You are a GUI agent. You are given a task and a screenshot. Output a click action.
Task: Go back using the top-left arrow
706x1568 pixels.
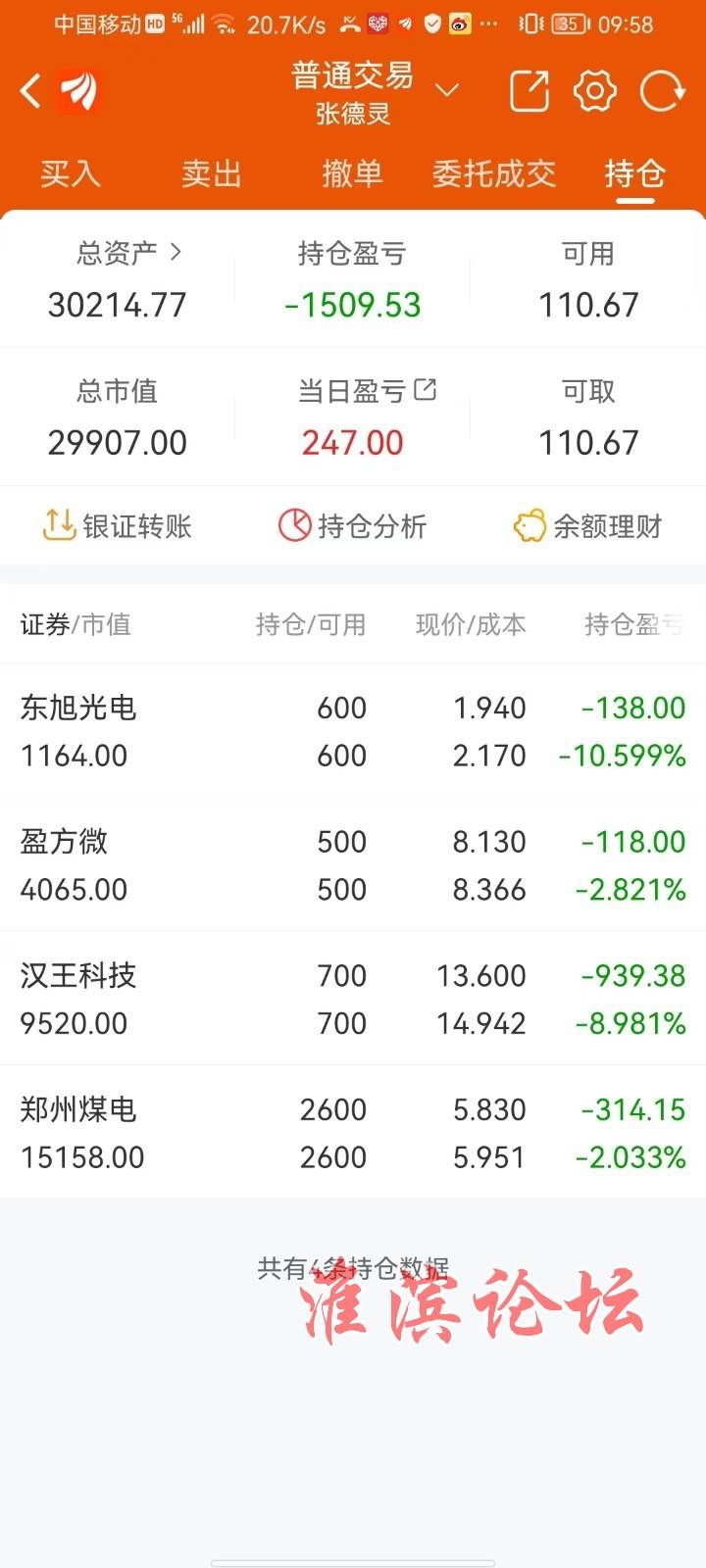click(x=30, y=92)
